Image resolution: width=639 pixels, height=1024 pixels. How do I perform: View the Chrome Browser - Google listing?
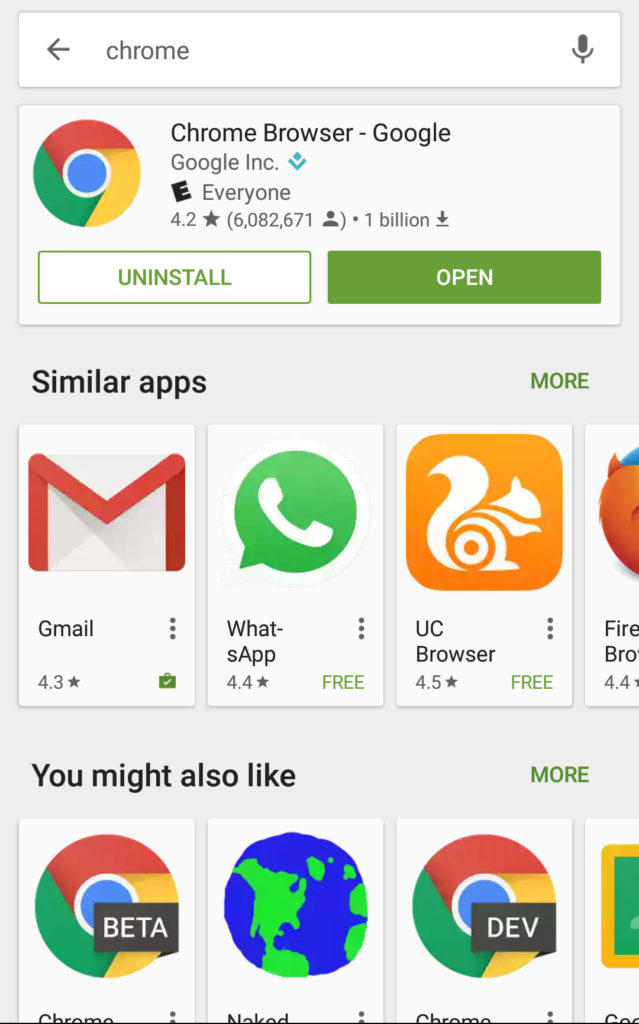click(x=310, y=133)
